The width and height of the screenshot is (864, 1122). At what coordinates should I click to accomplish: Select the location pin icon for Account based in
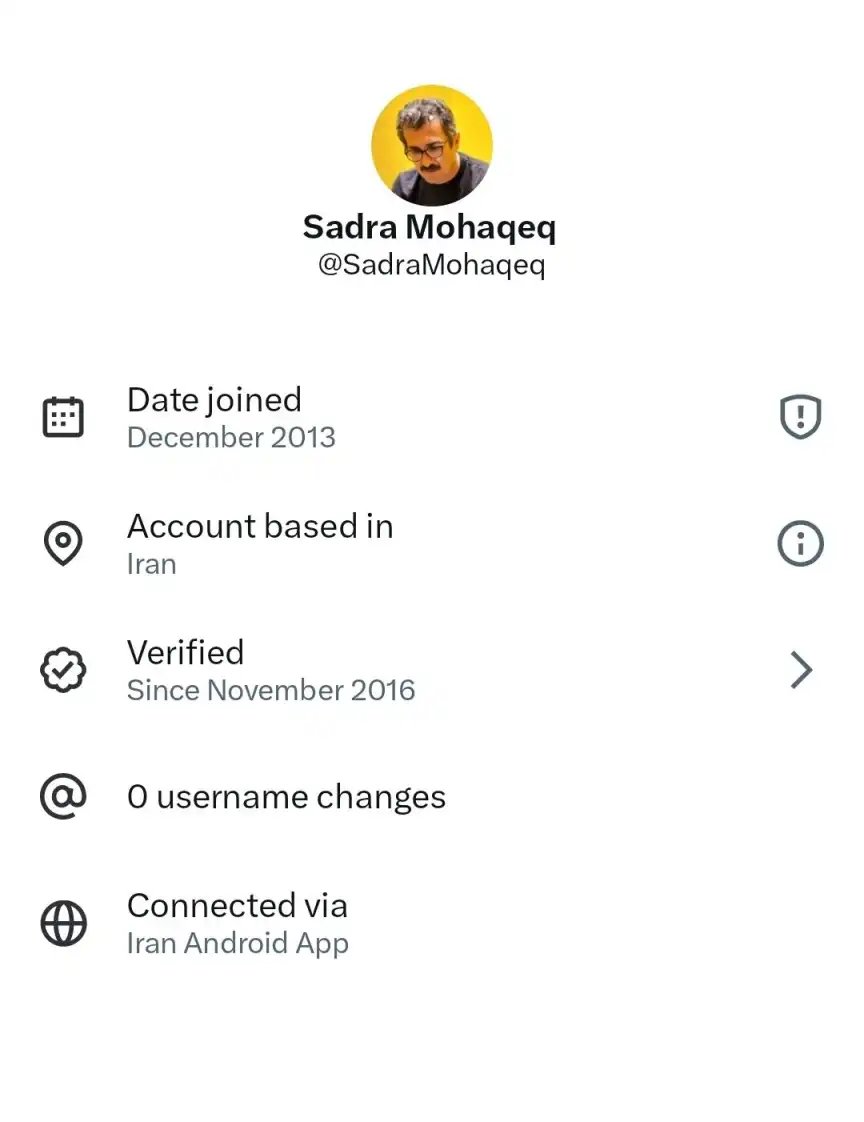tap(63, 543)
